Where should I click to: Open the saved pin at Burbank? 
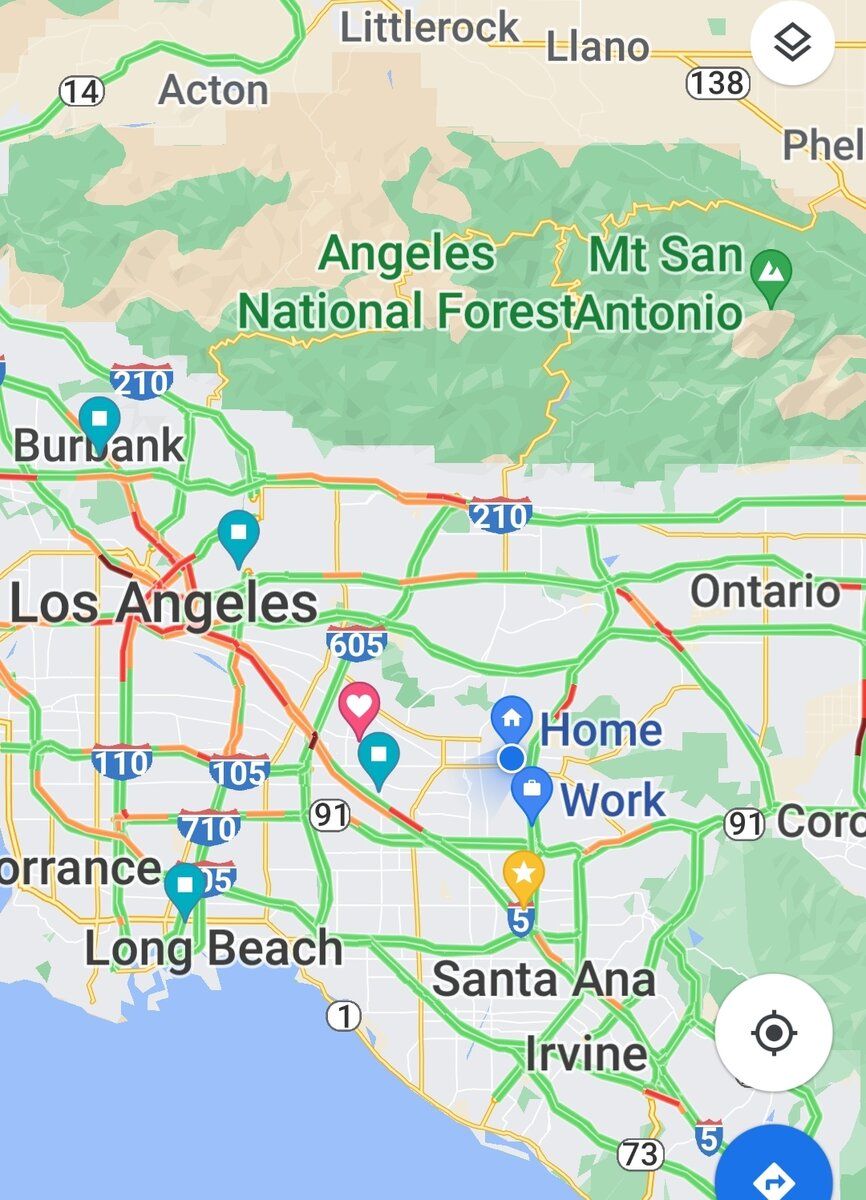point(99,417)
